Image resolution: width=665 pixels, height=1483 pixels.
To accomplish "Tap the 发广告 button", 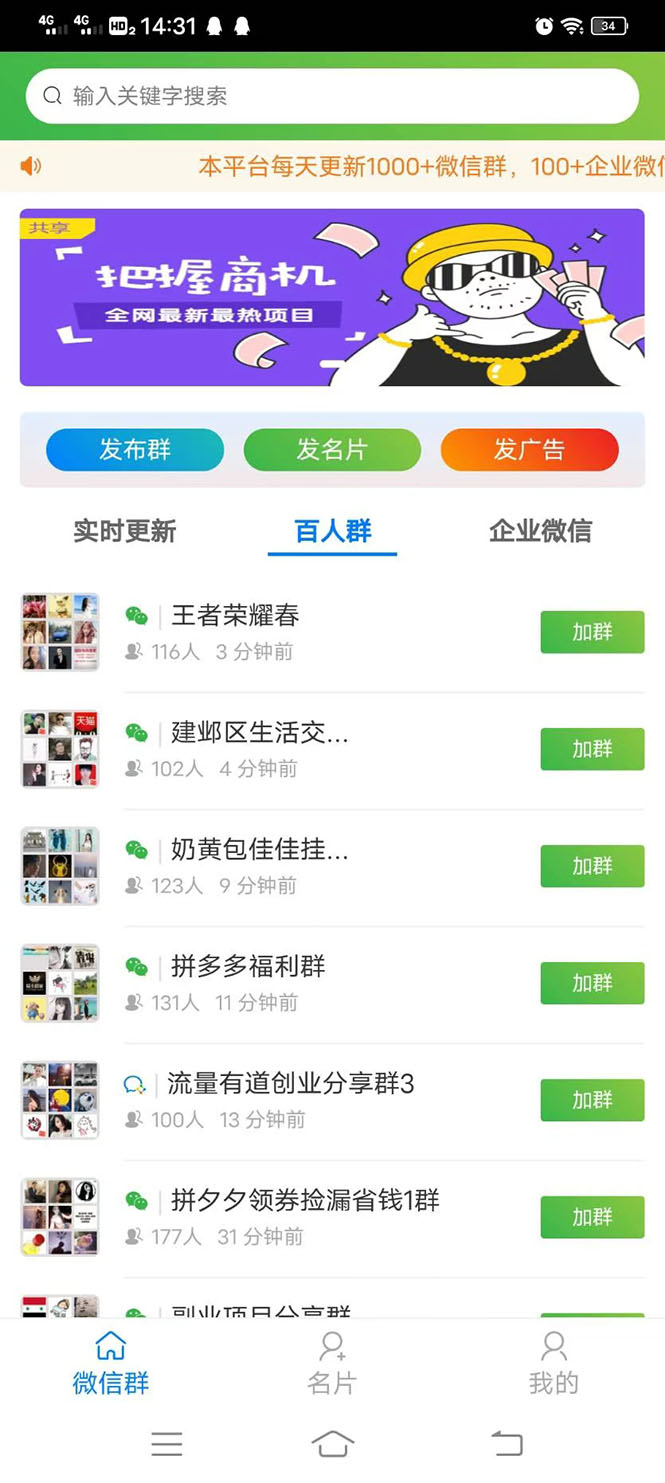I will pyautogui.click(x=529, y=450).
